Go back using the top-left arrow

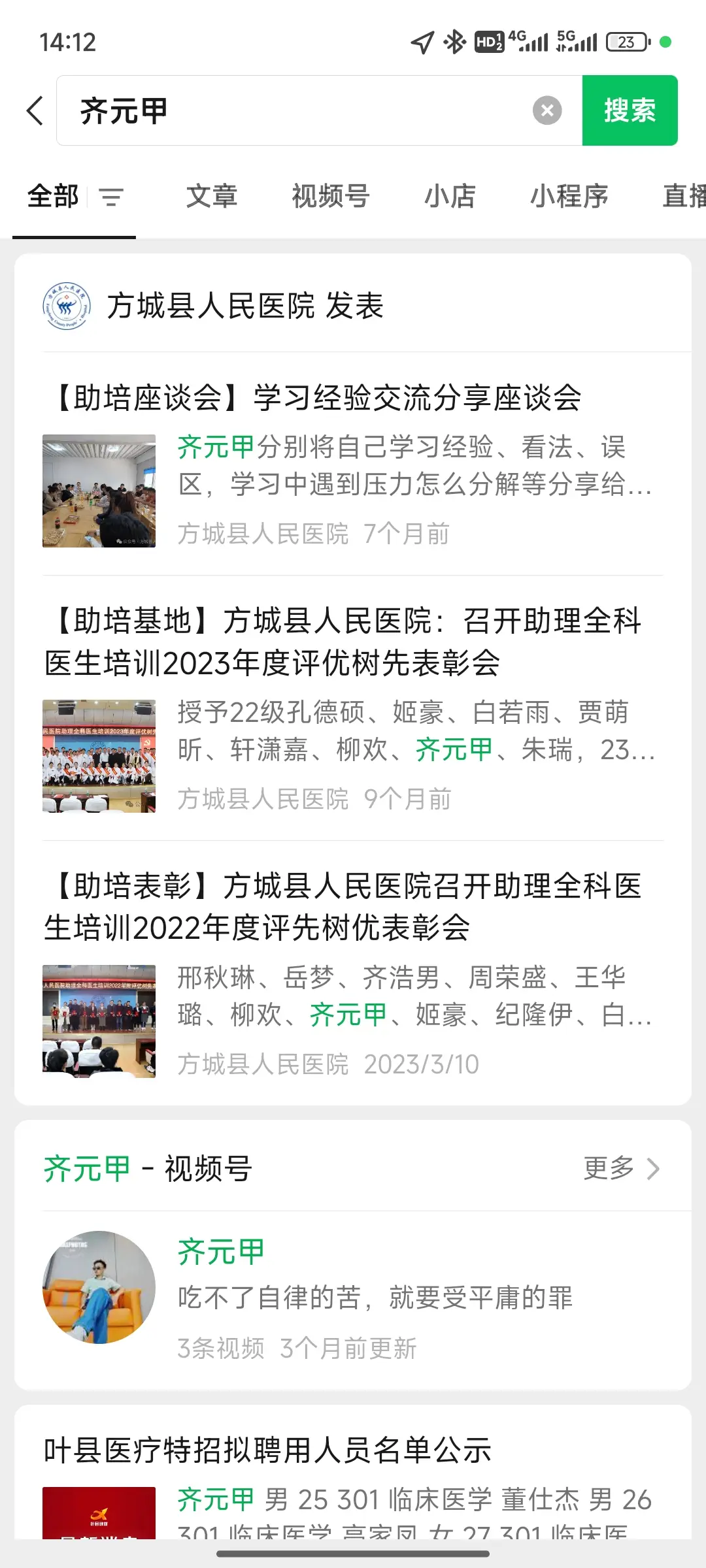[35, 110]
